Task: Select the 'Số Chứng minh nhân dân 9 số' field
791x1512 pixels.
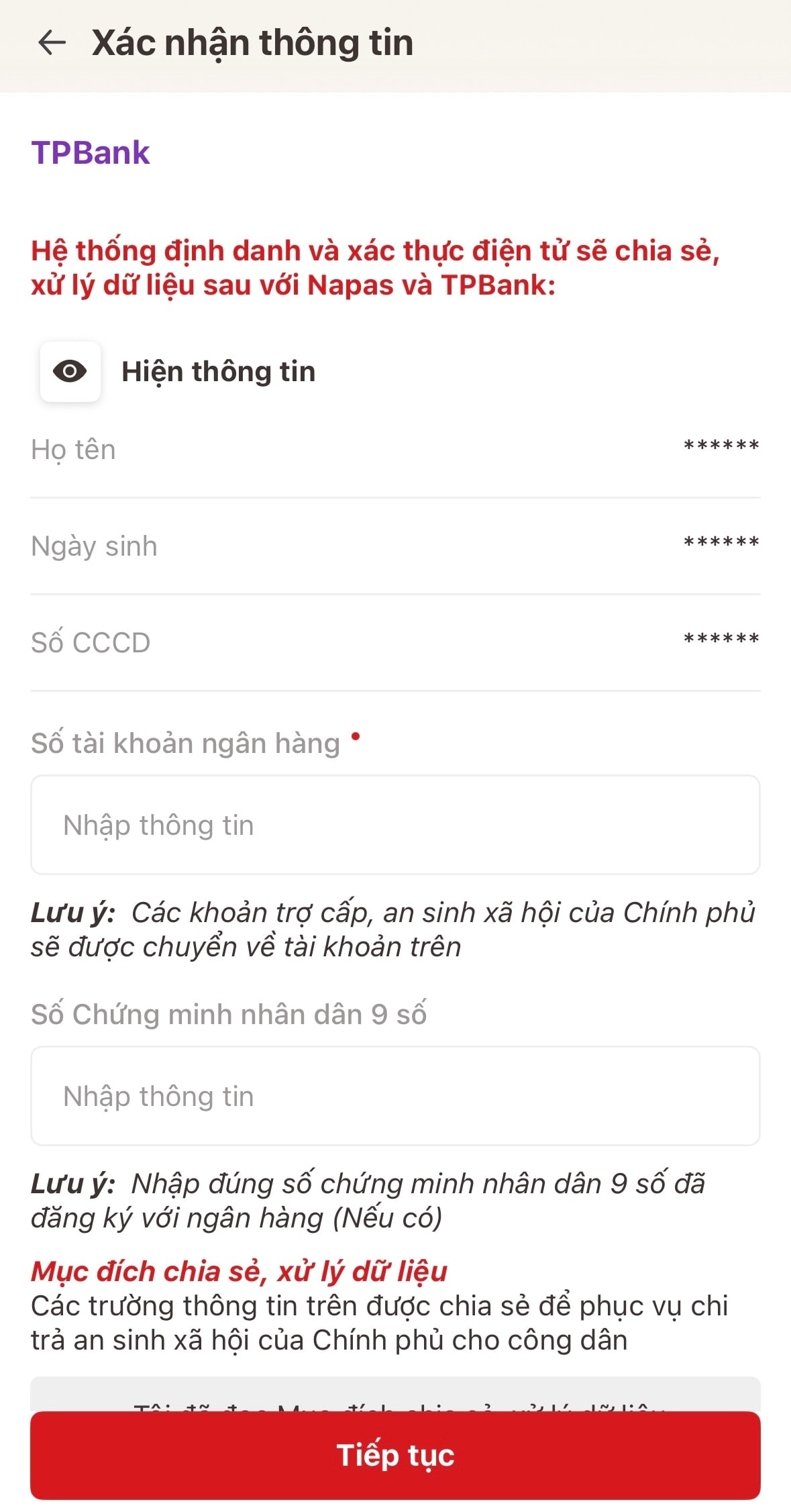Action: pos(395,1095)
